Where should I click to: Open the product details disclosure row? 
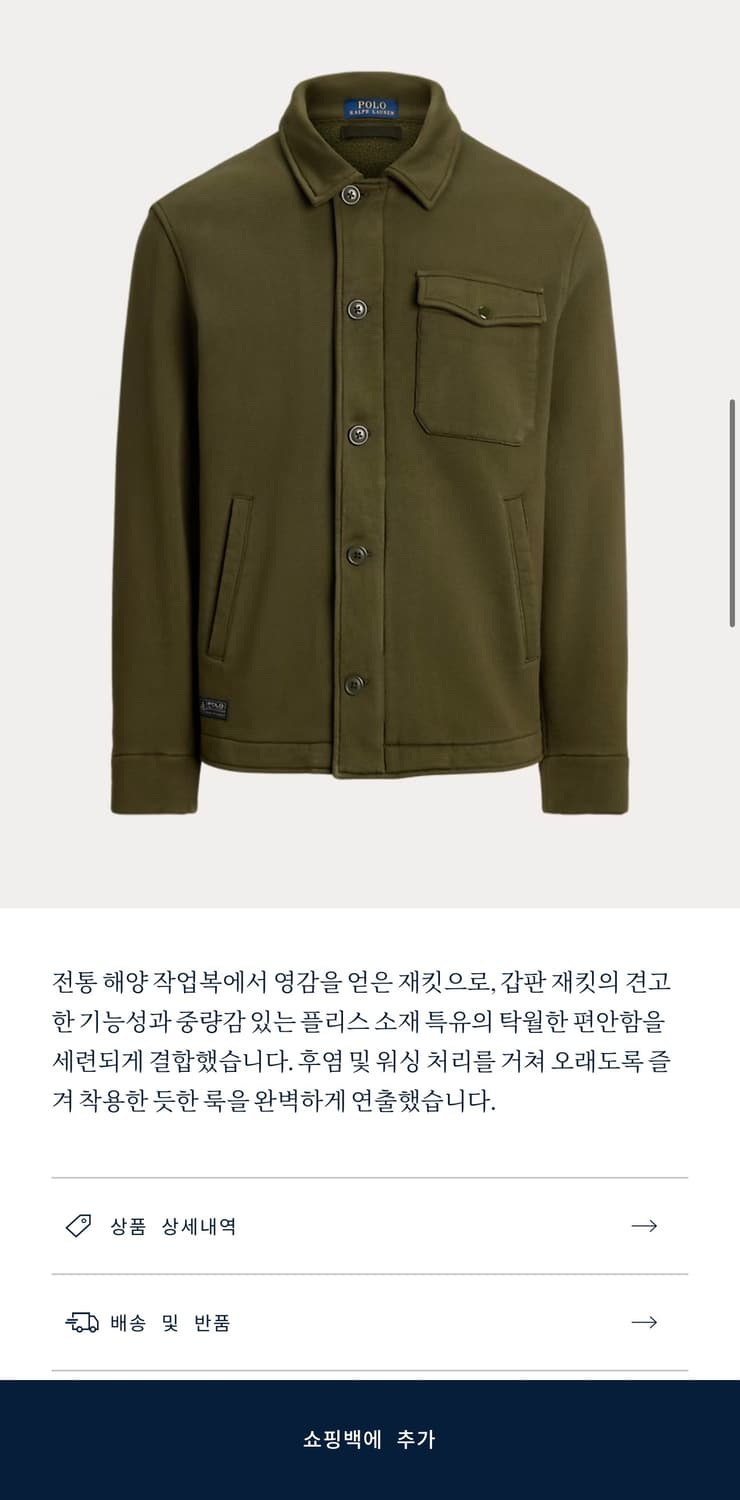click(370, 1226)
